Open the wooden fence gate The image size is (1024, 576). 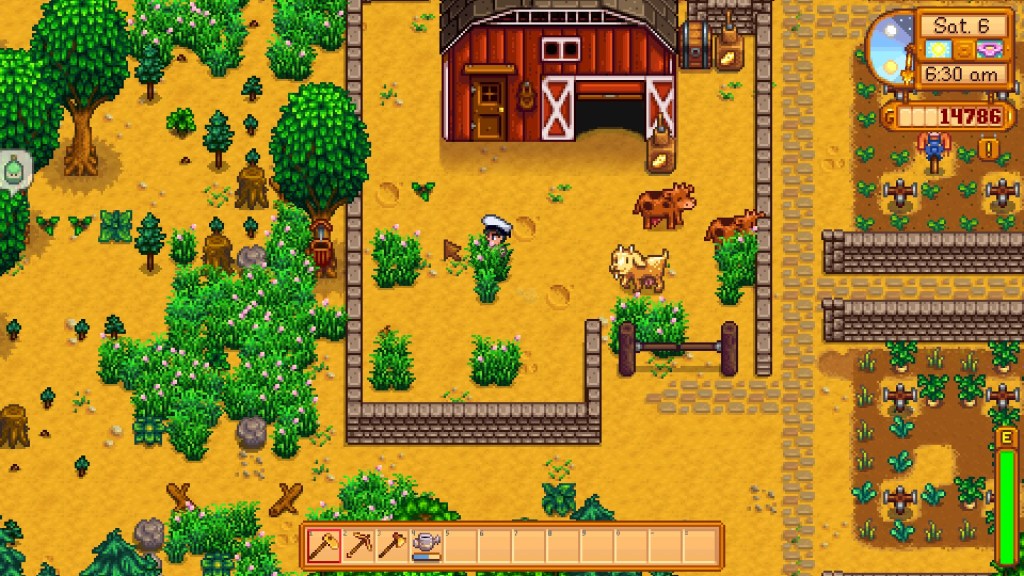677,348
